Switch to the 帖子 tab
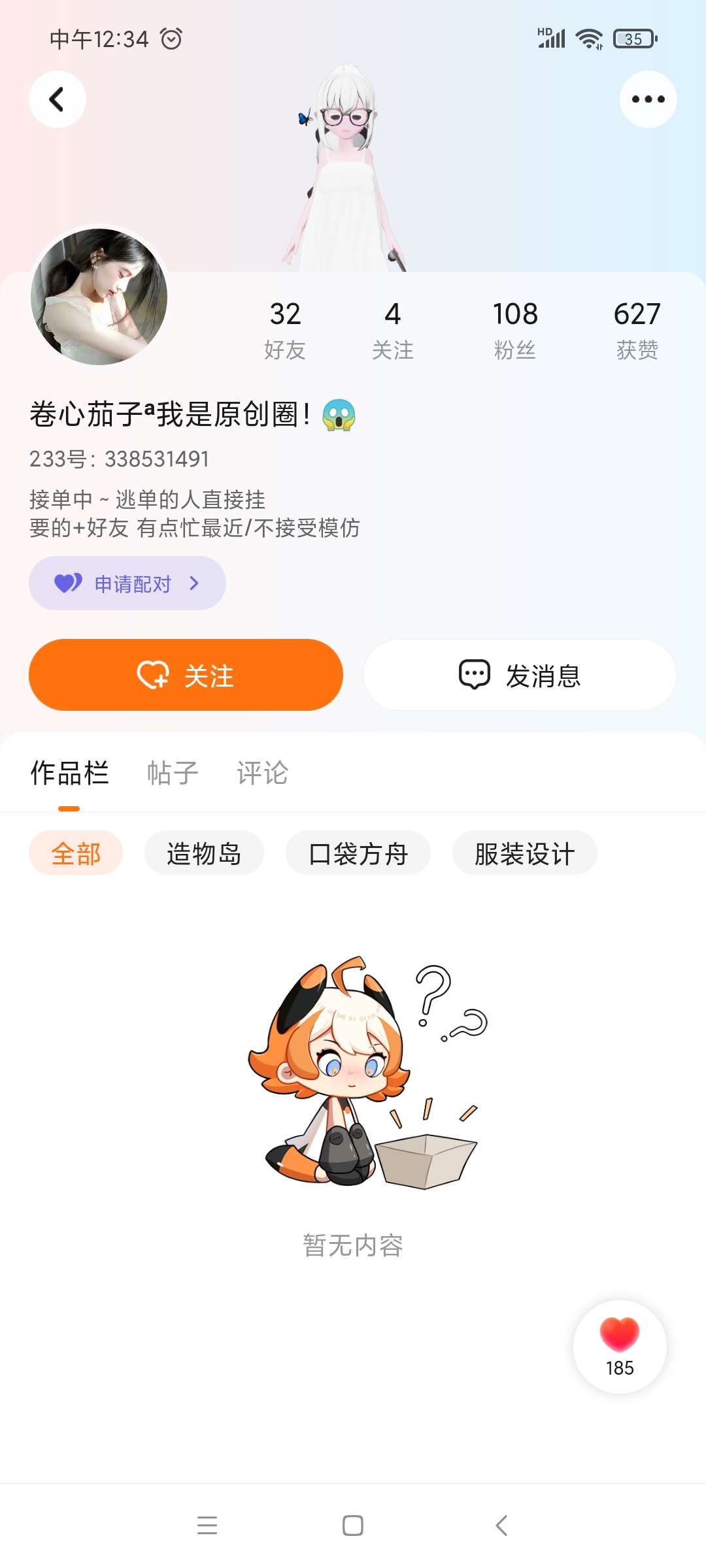706x1568 pixels. point(173,773)
